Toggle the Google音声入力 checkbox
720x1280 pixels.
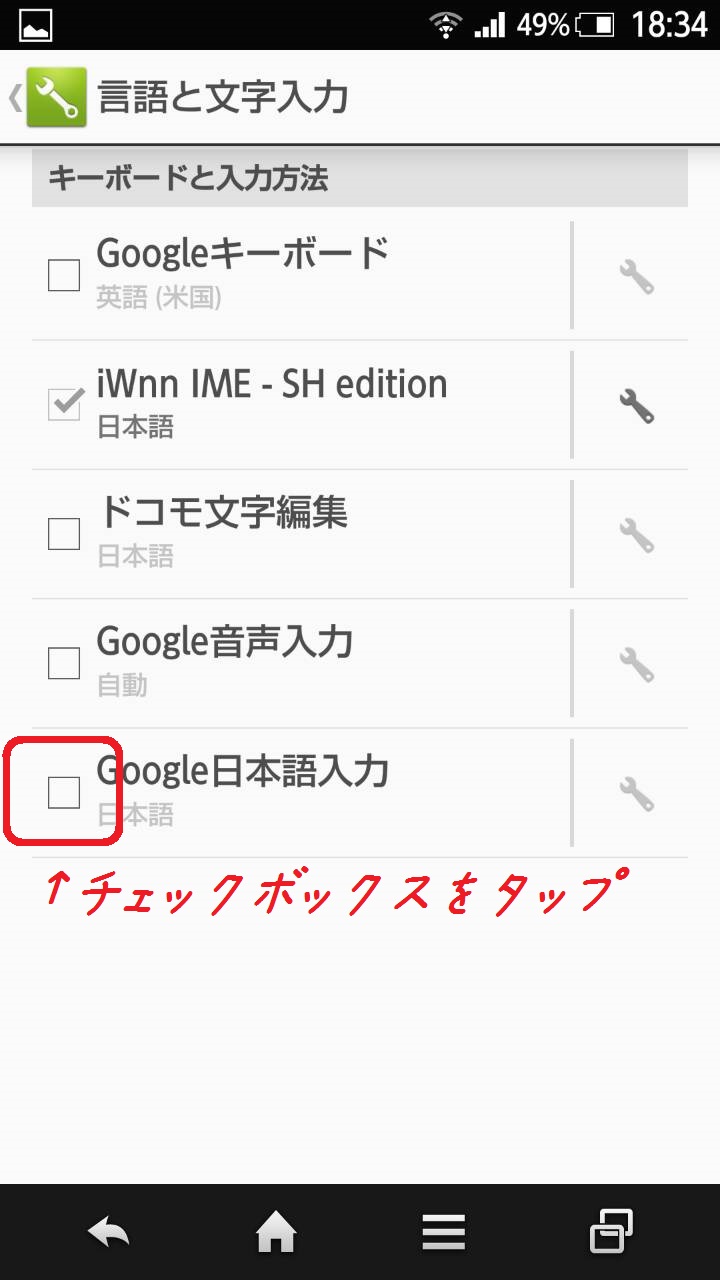[64, 663]
